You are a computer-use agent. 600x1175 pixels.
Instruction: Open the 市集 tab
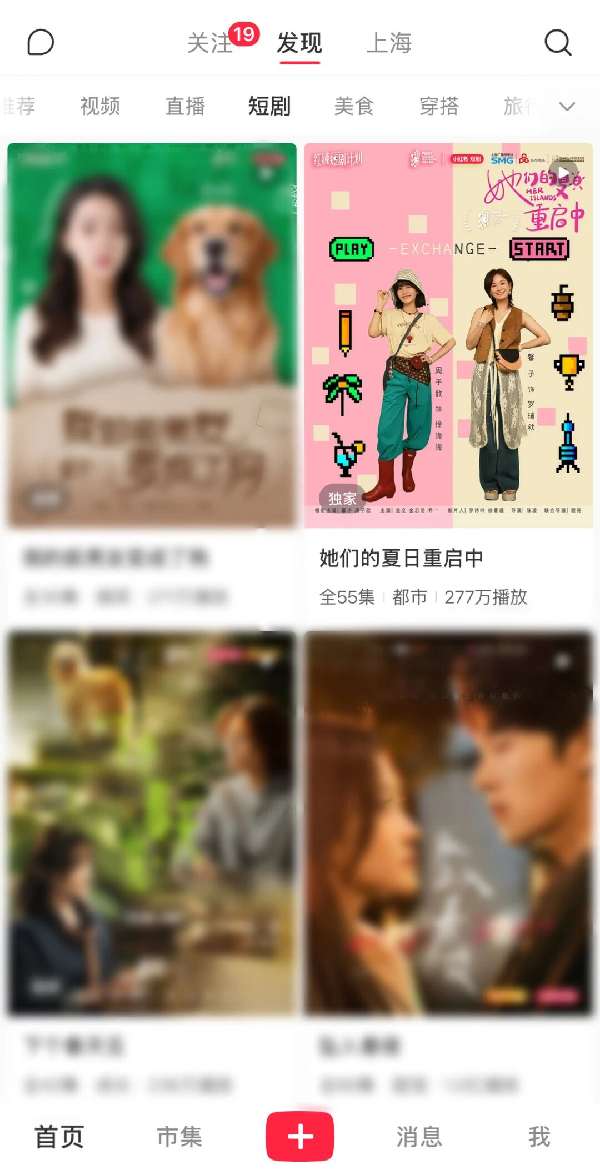(x=179, y=1137)
